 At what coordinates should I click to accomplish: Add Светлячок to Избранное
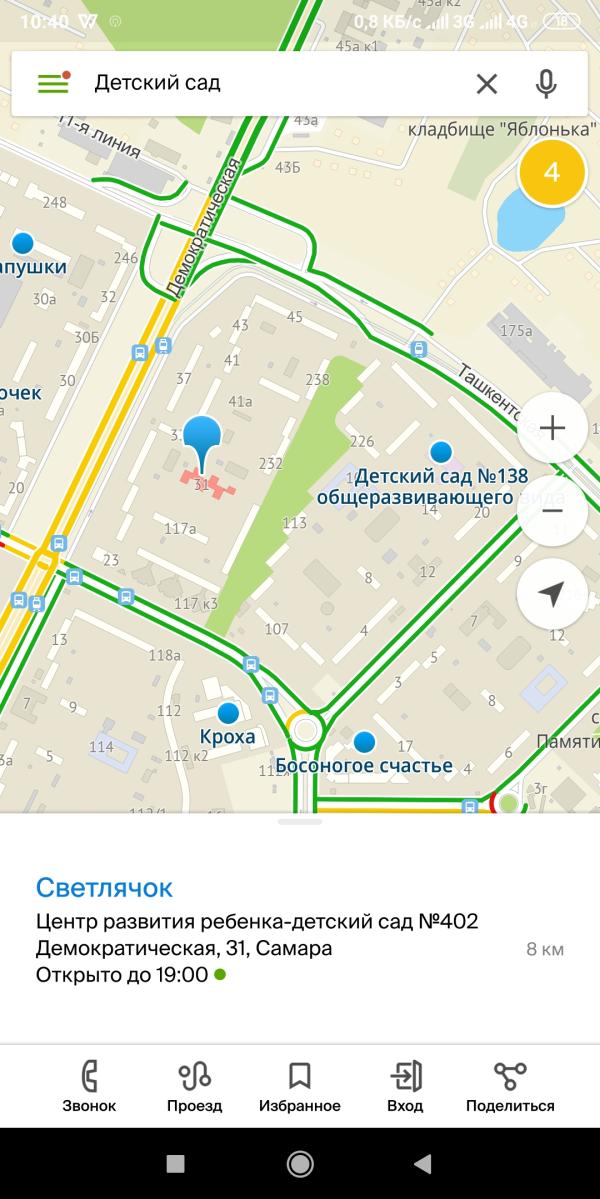coord(300,1087)
